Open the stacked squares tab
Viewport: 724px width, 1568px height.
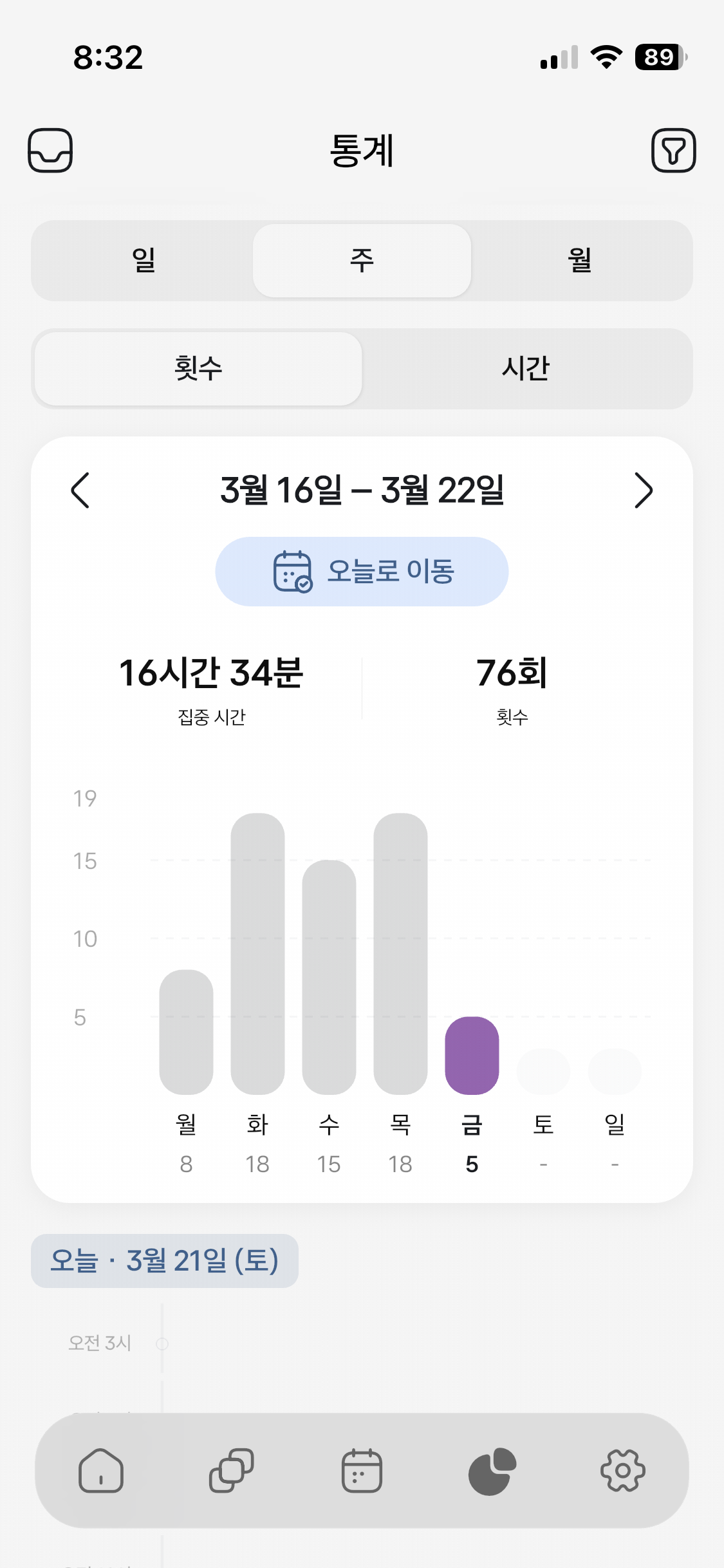(x=232, y=1471)
